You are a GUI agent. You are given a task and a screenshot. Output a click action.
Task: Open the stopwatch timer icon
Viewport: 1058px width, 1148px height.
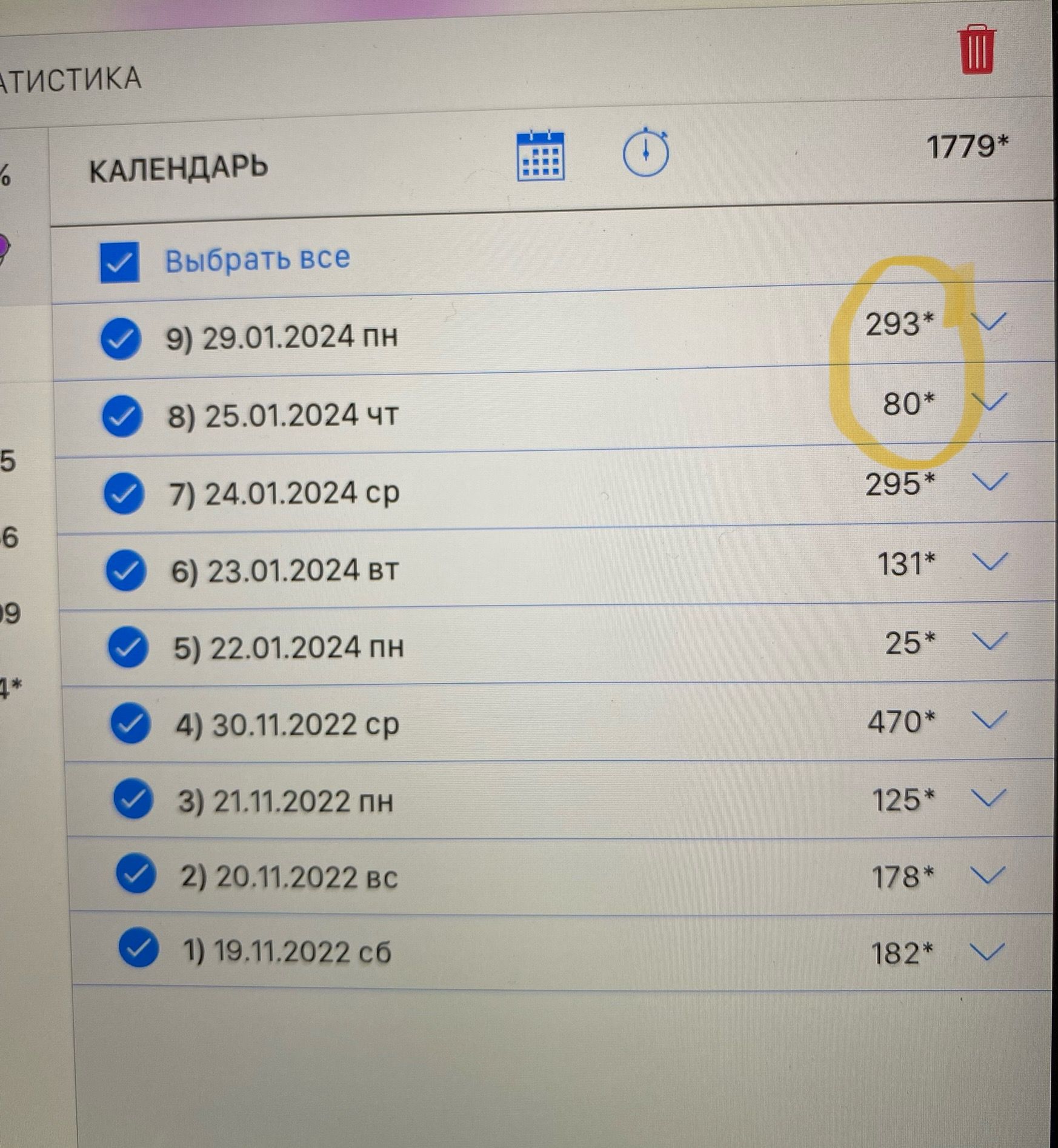[645, 152]
